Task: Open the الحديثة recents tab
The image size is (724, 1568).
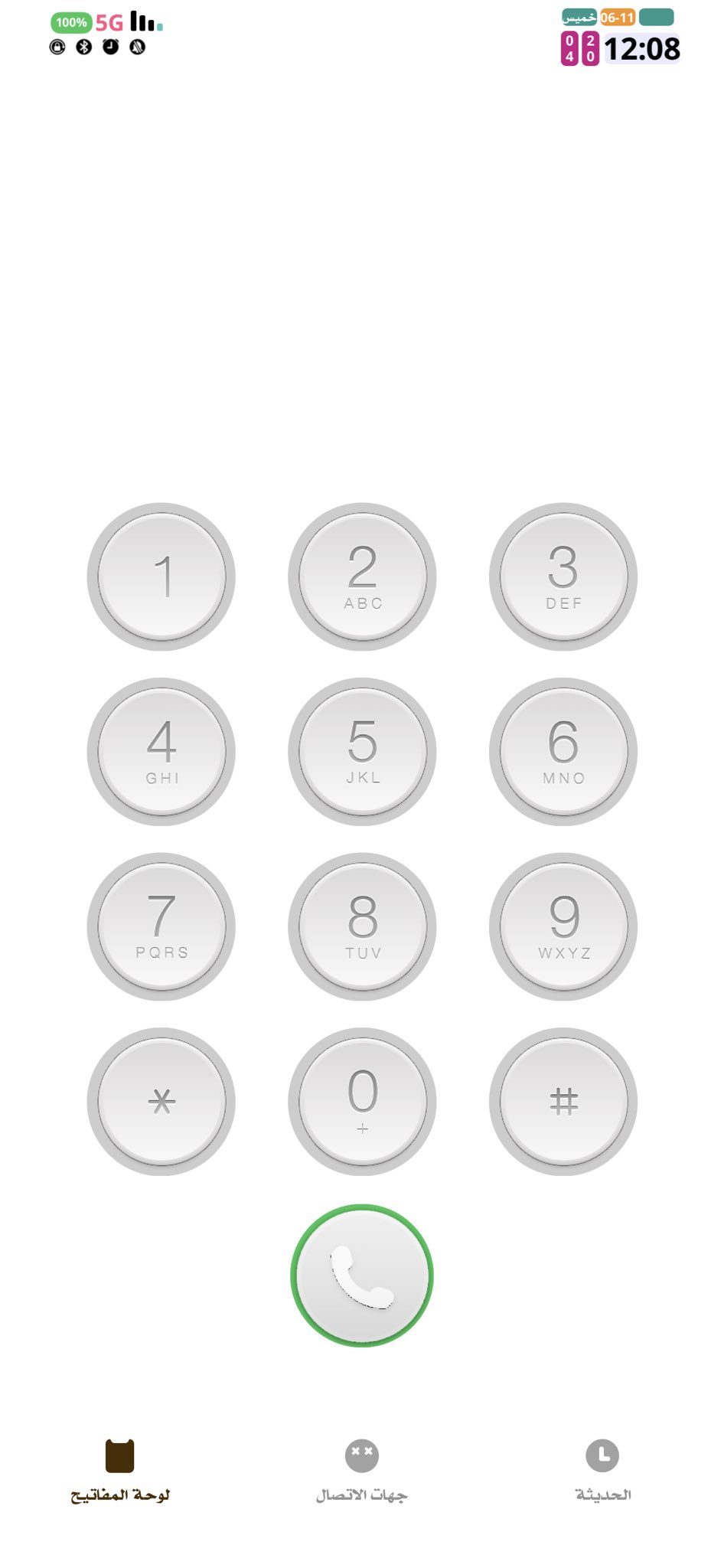Action: (x=603, y=1471)
